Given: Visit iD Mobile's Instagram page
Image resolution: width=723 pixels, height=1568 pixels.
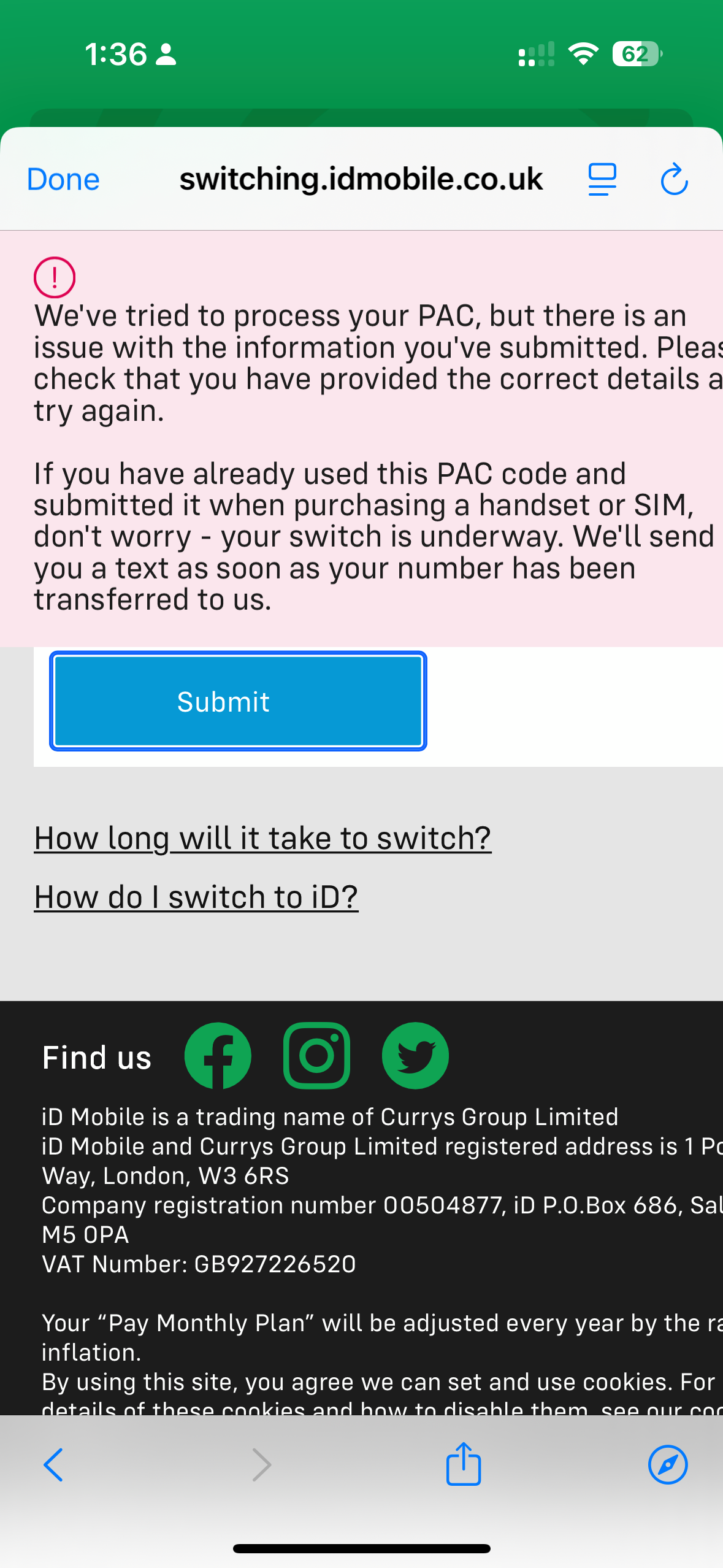Looking at the screenshot, I should (x=316, y=1056).
